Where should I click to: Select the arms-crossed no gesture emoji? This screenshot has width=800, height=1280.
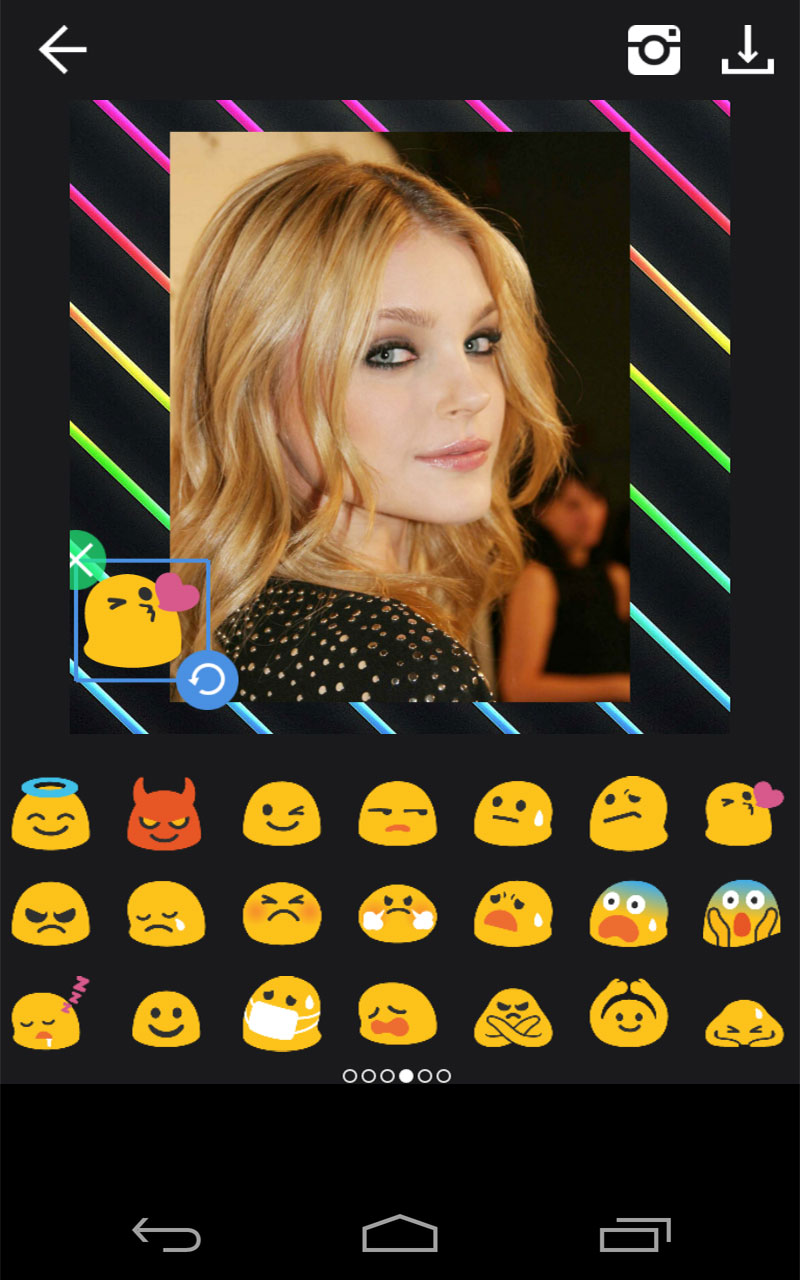tap(512, 1015)
